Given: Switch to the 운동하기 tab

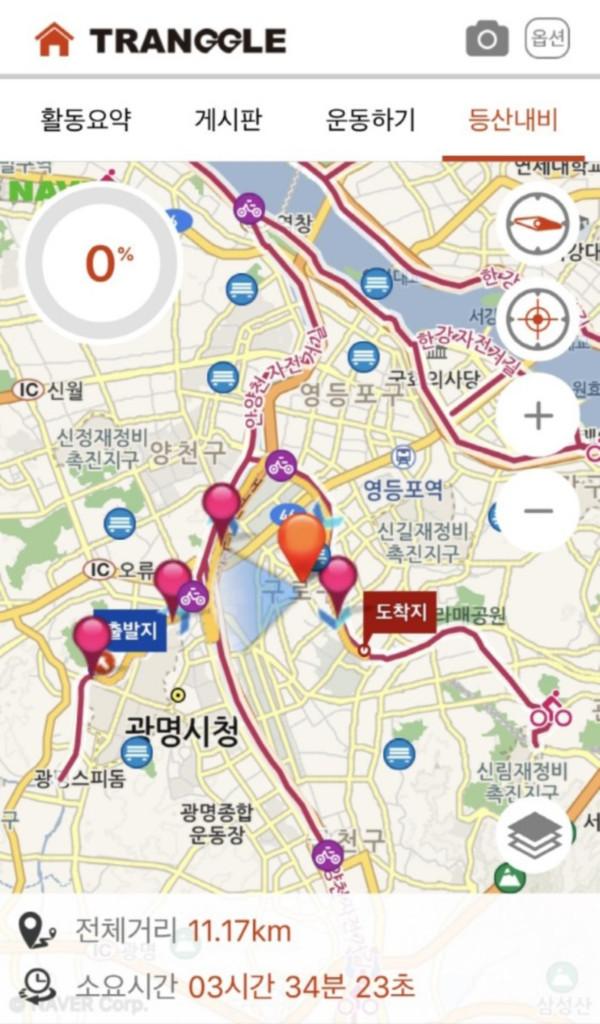Looking at the screenshot, I should (x=370, y=121).
